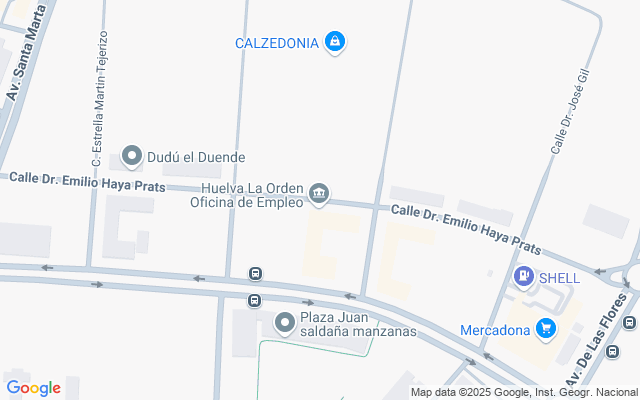Select the Mercadona supermarket marker
Screen dimensions: 640x400
pyautogui.click(x=546, y=329)
